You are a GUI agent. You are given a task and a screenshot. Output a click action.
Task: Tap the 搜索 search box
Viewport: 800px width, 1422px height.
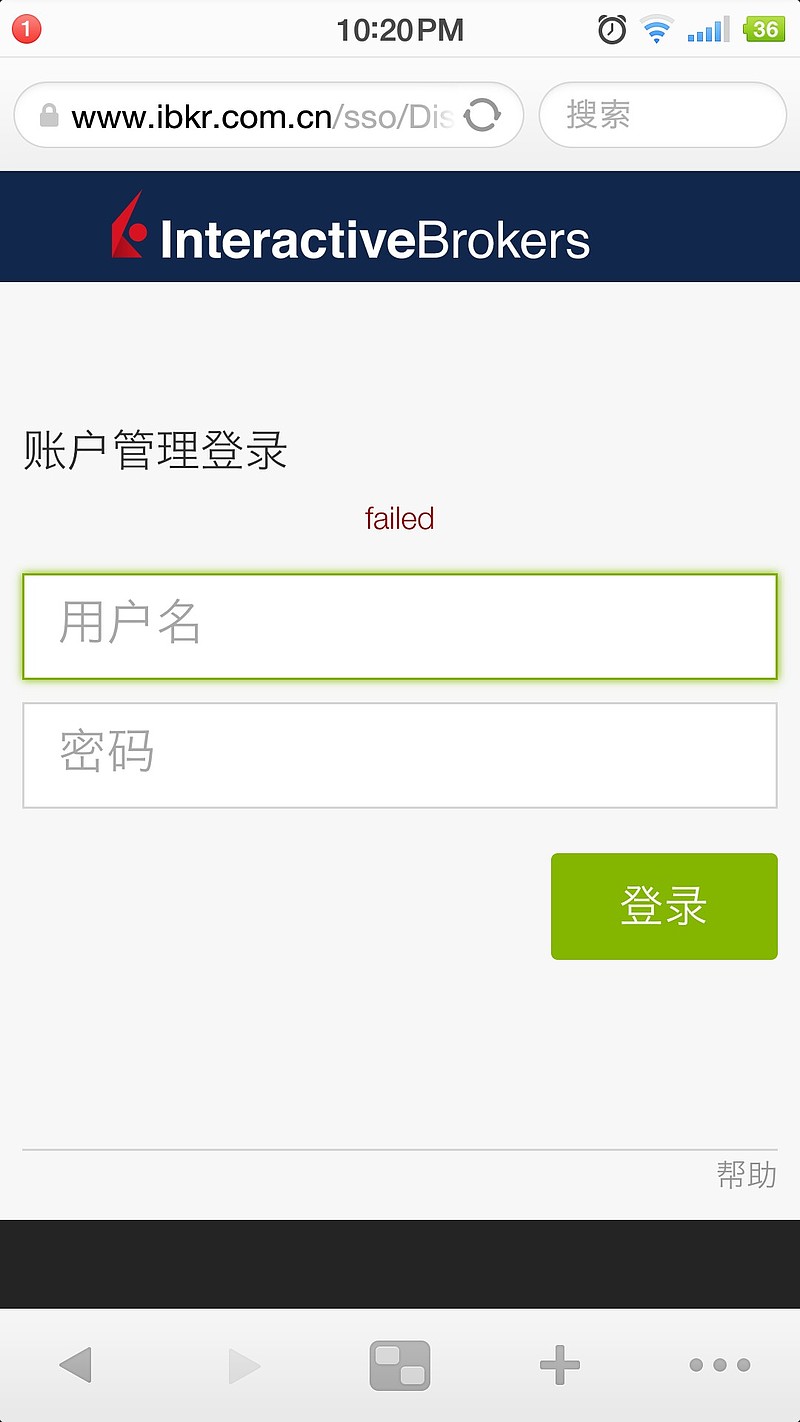(x=662, y=114)
